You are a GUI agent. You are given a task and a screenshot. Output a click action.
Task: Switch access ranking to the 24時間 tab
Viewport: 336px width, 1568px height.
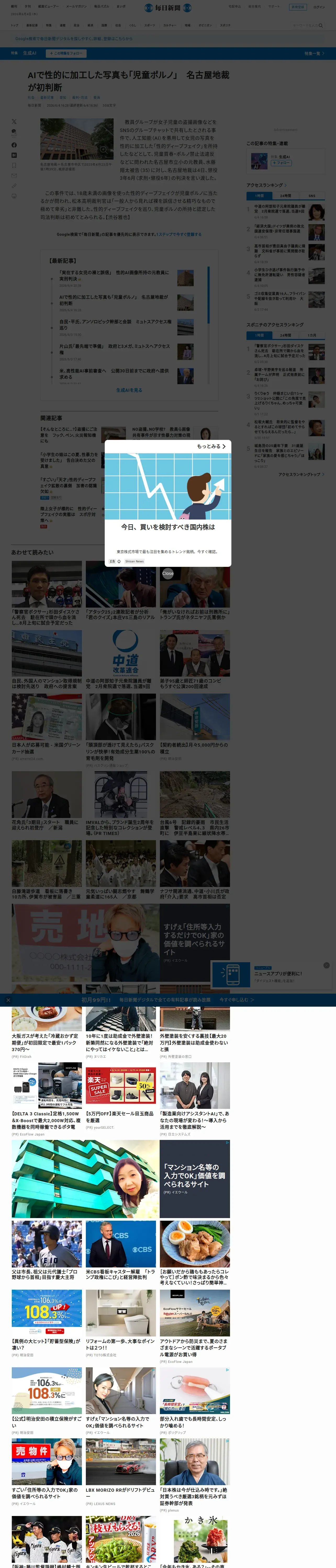pyautogui.click(x=285, y=196)
